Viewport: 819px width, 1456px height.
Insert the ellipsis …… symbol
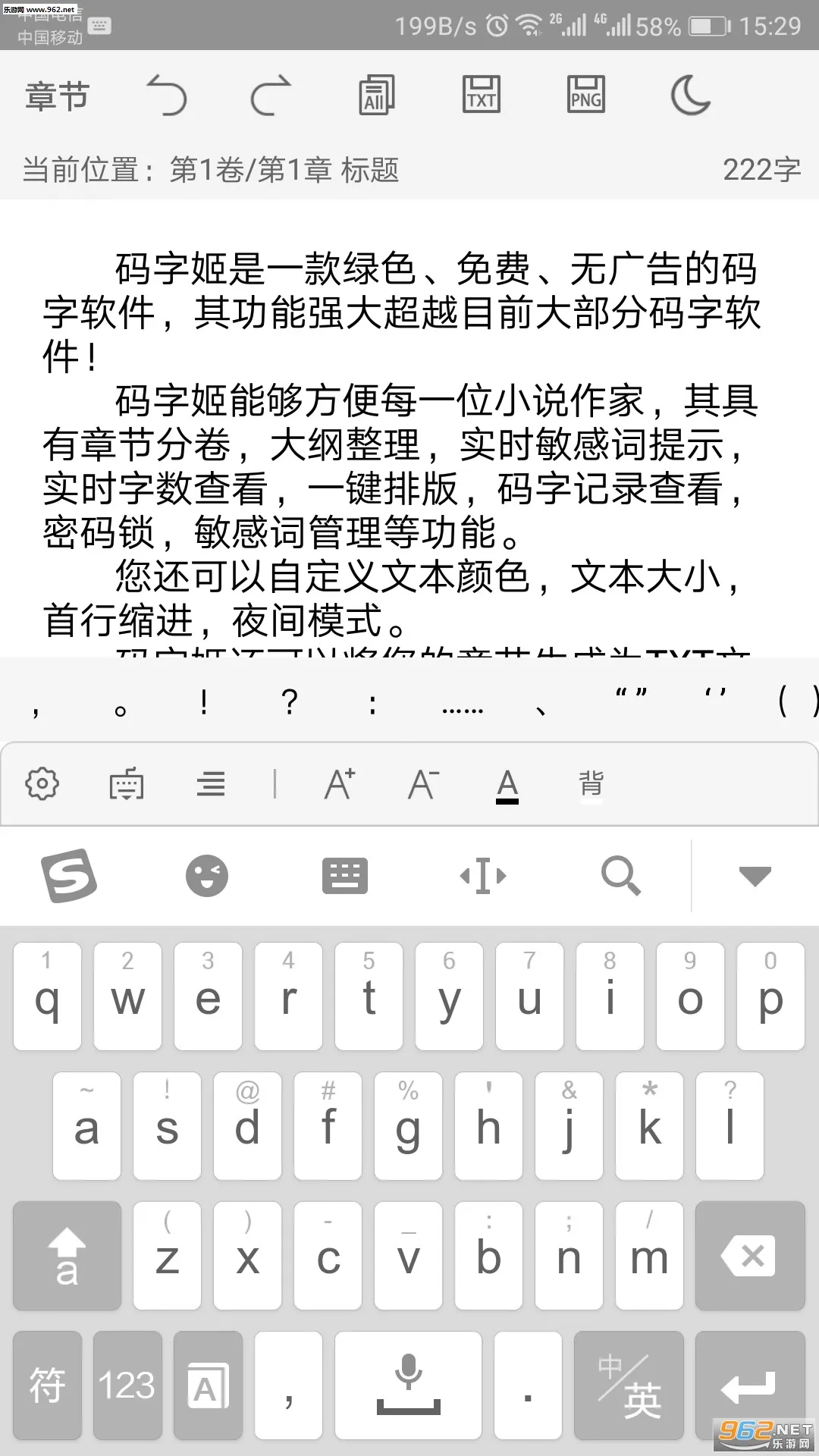tap(462, 705)
